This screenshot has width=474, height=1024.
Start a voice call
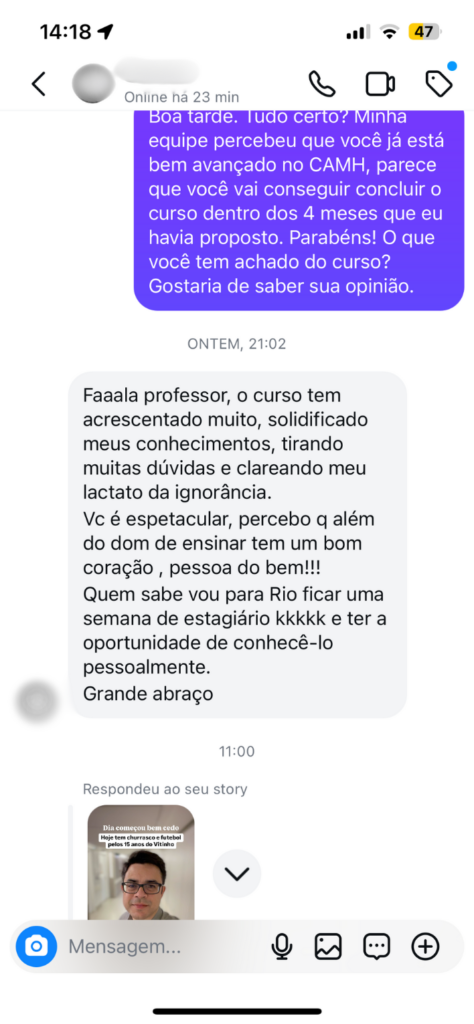[322, 84]
